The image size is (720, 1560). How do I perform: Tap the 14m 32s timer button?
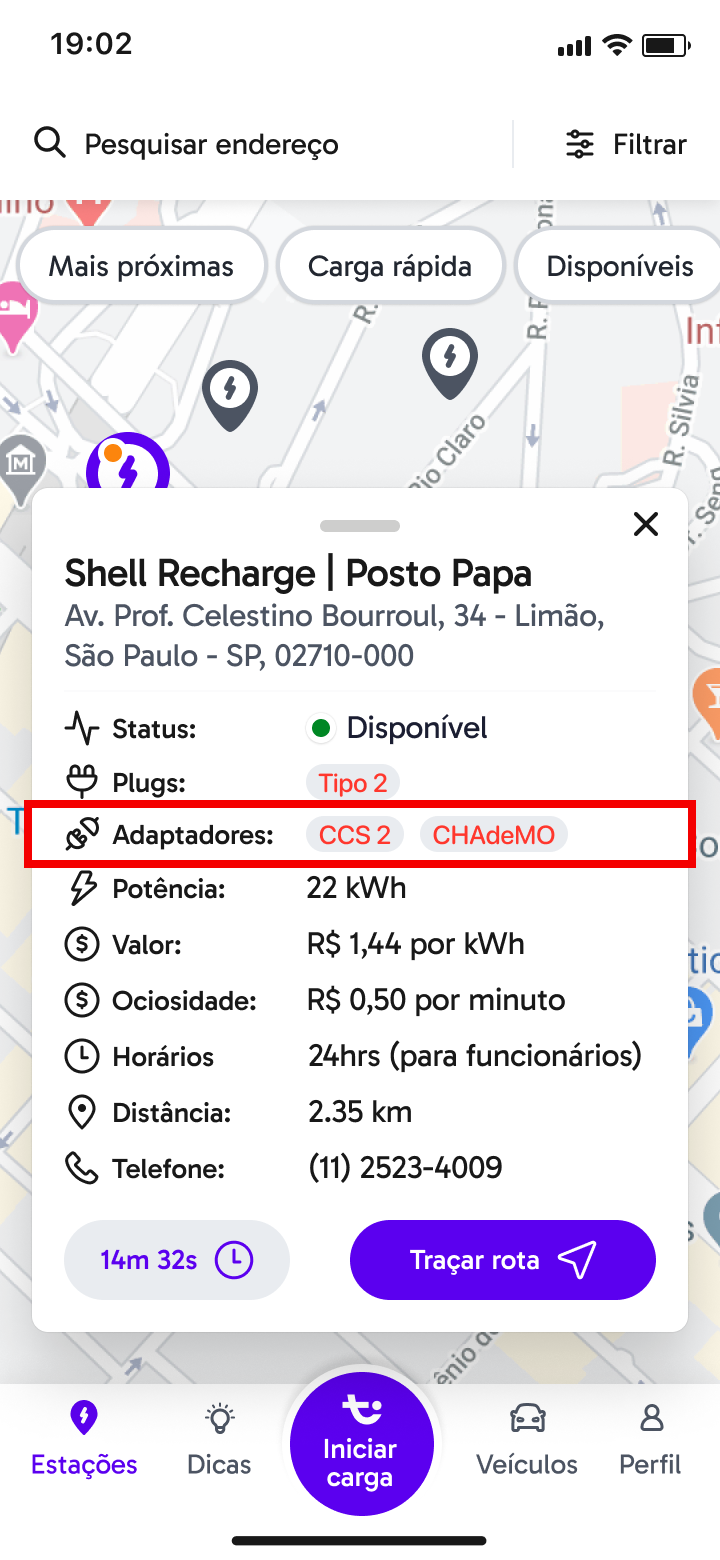pos(177,1260)
